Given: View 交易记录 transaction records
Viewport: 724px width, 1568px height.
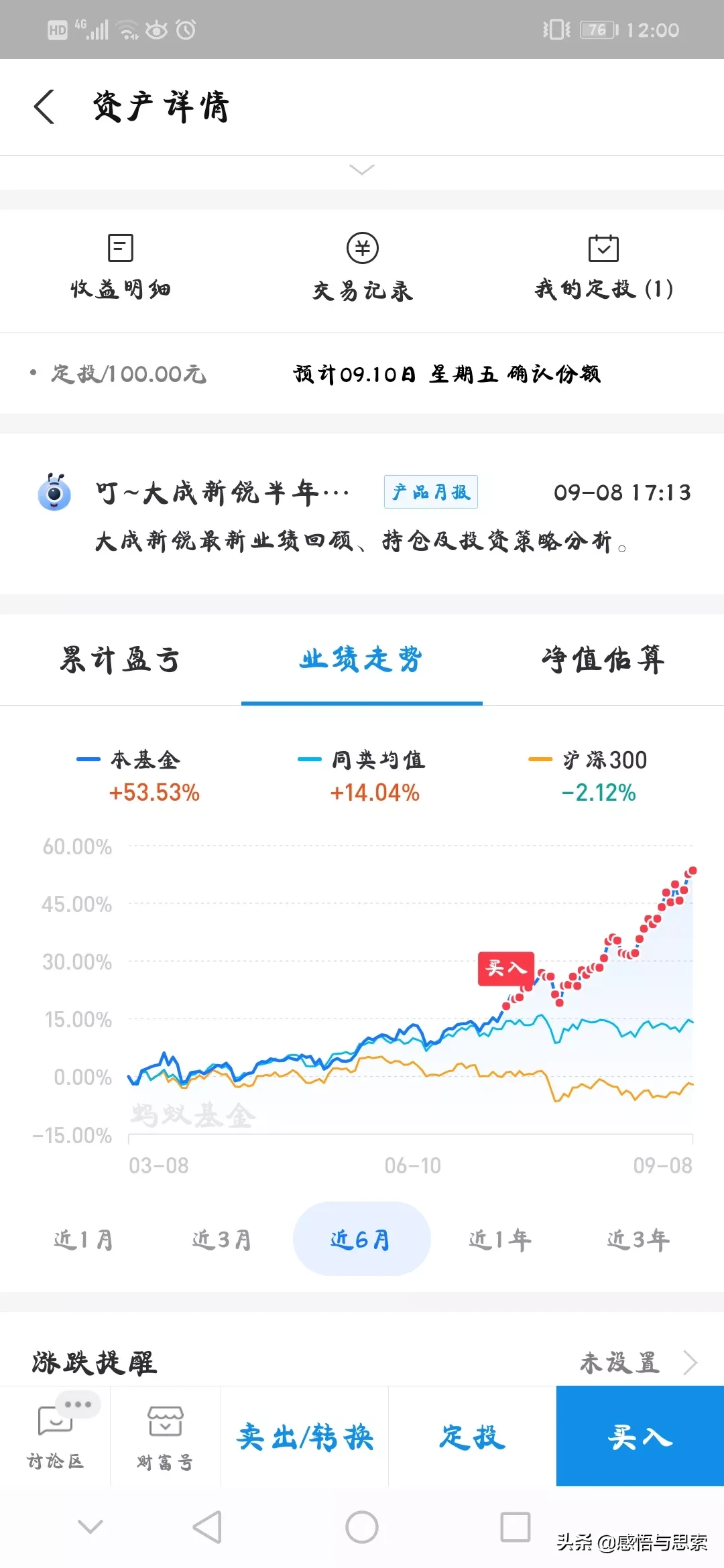Looking at the screenshot, I should point(362,267).
